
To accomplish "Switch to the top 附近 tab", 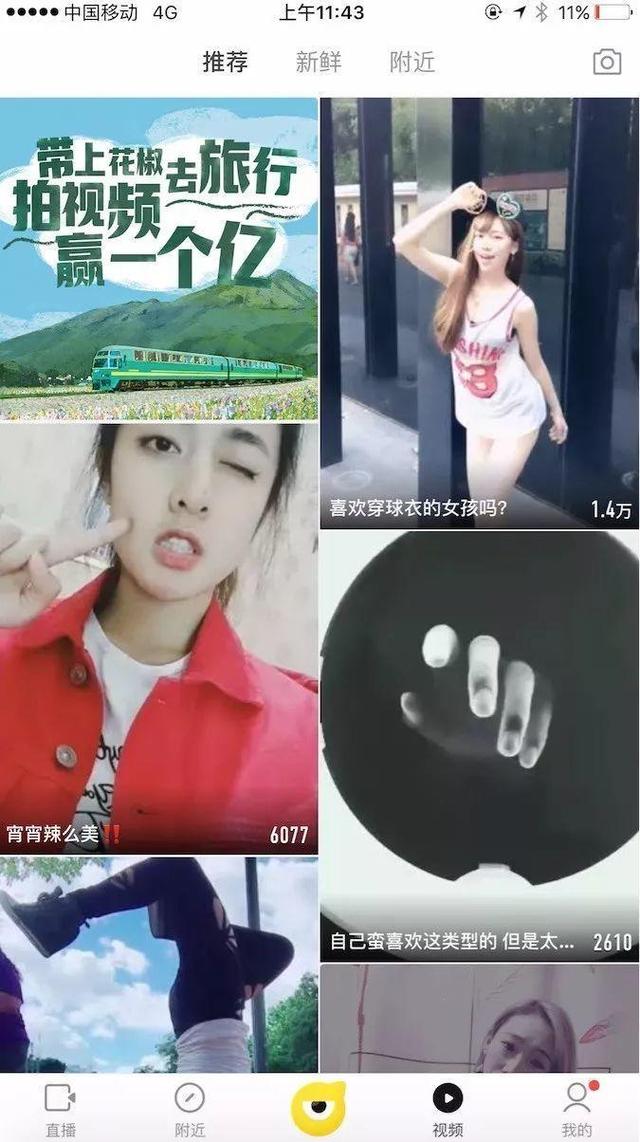I will click(x=412, y=62).
